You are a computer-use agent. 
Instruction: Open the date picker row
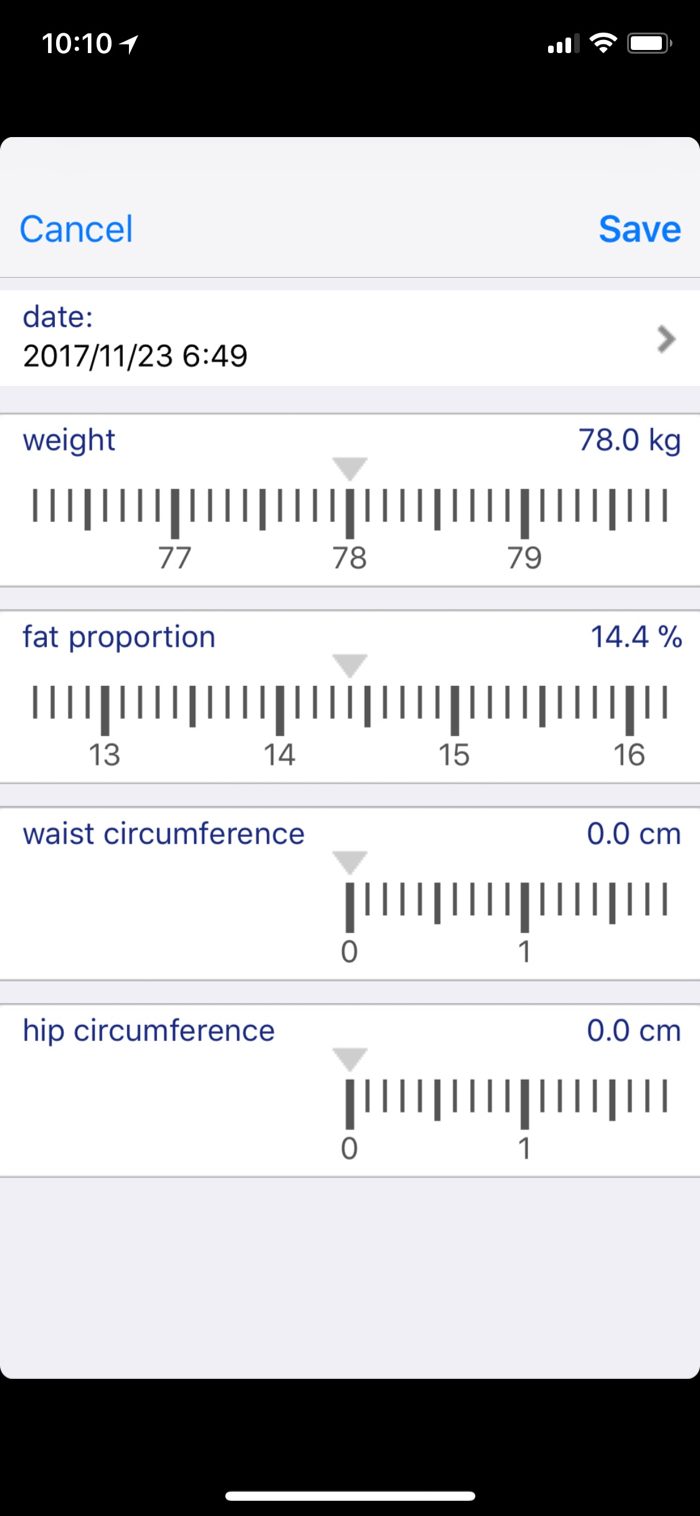[x=350, y=338]
